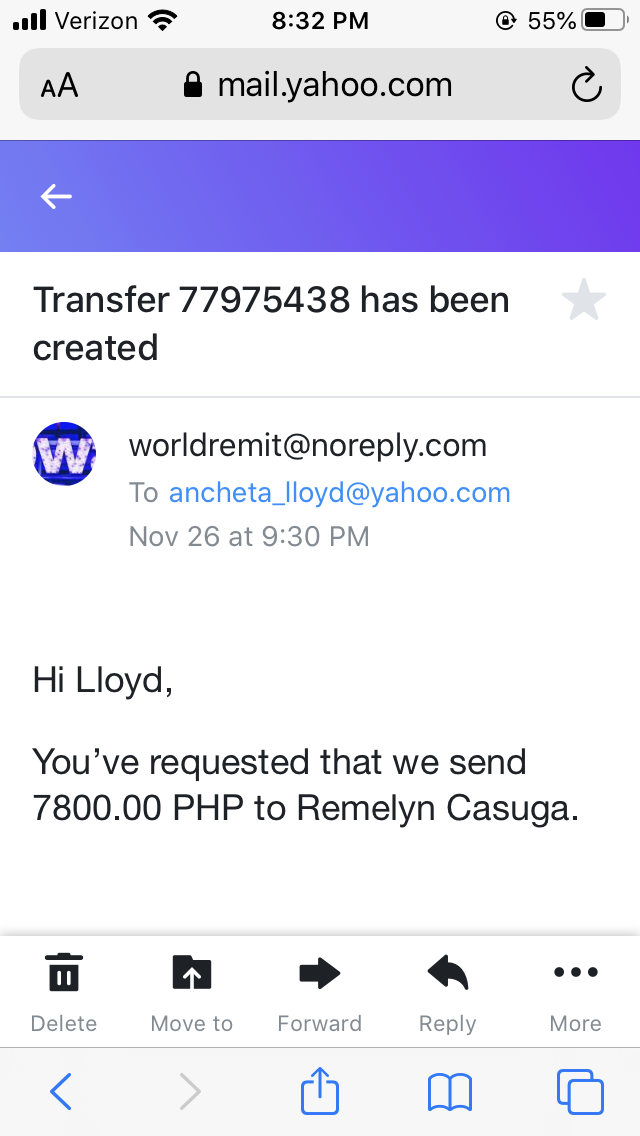Open Safari bookmarks

coord(450,1091)
